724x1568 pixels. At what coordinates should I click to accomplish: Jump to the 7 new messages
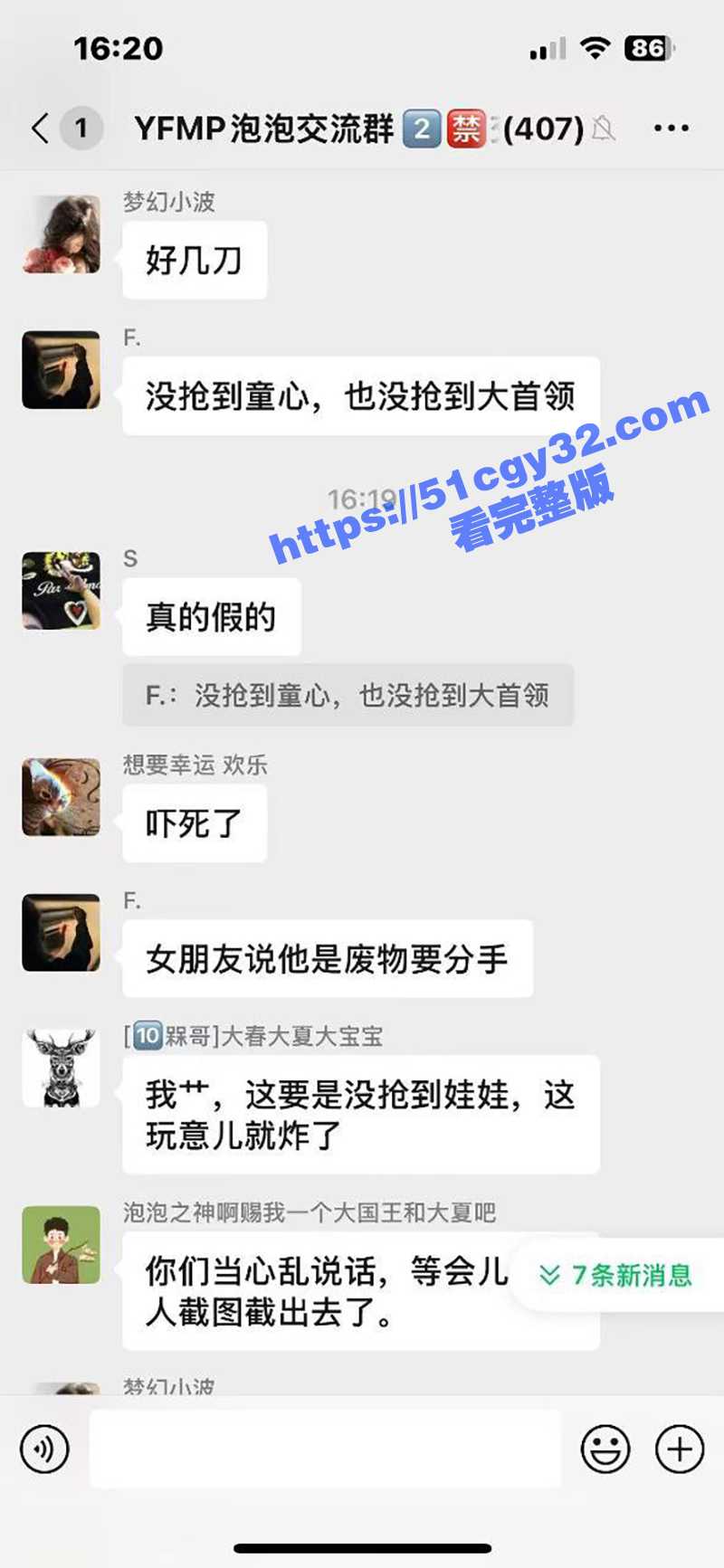617,1275
